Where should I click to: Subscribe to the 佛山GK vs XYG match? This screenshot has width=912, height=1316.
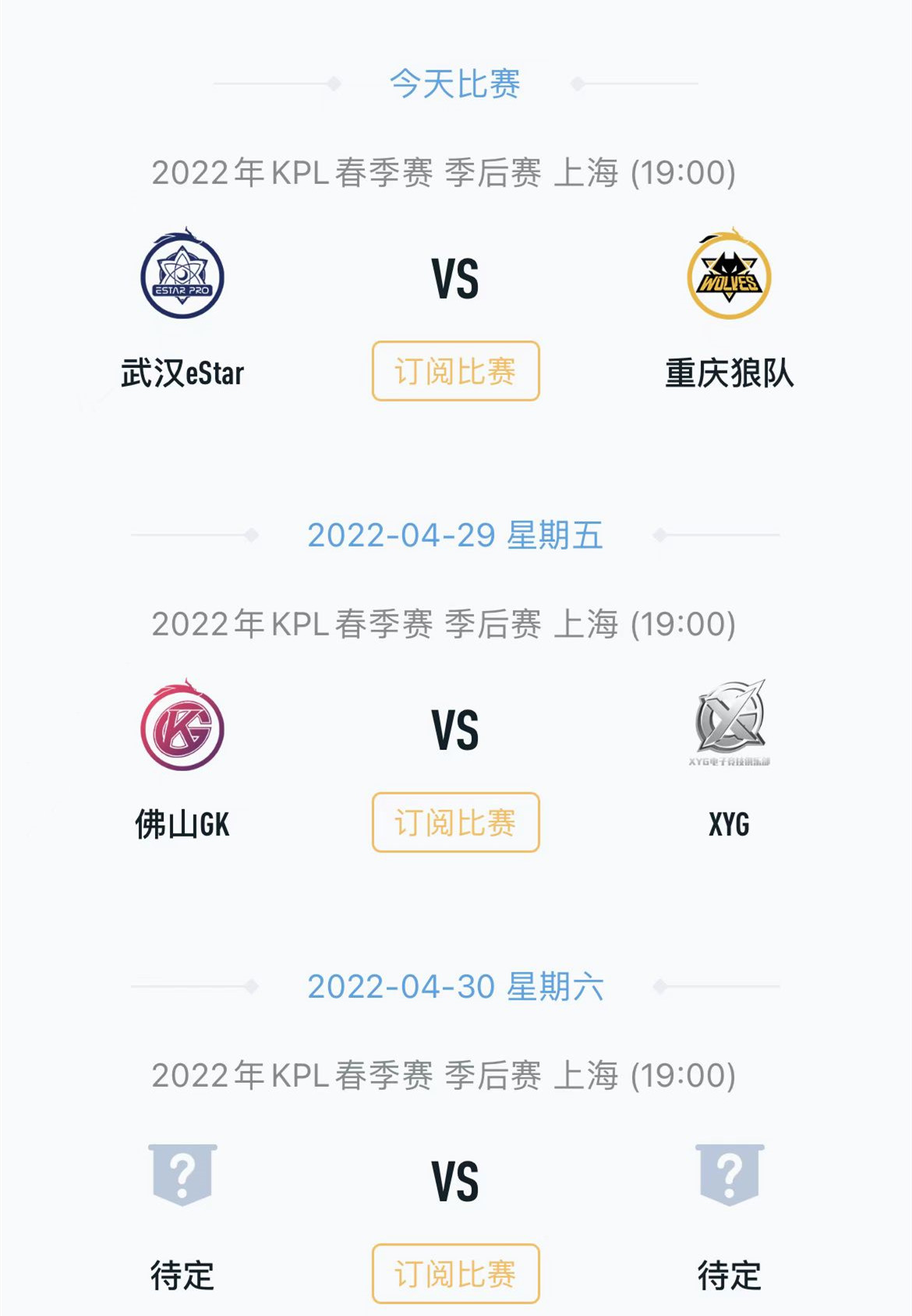click(455, 822)
